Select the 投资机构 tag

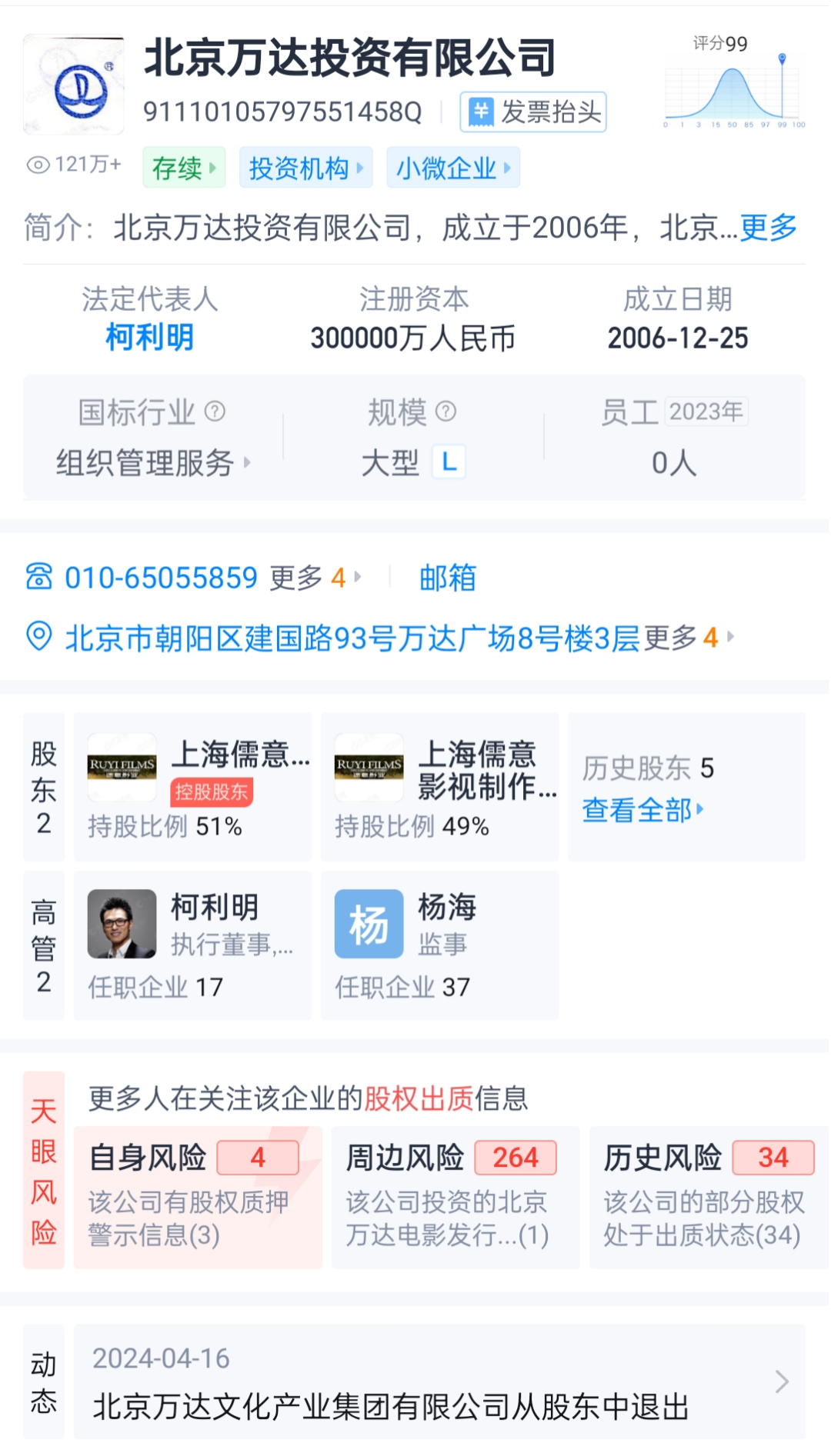[305, 168]
